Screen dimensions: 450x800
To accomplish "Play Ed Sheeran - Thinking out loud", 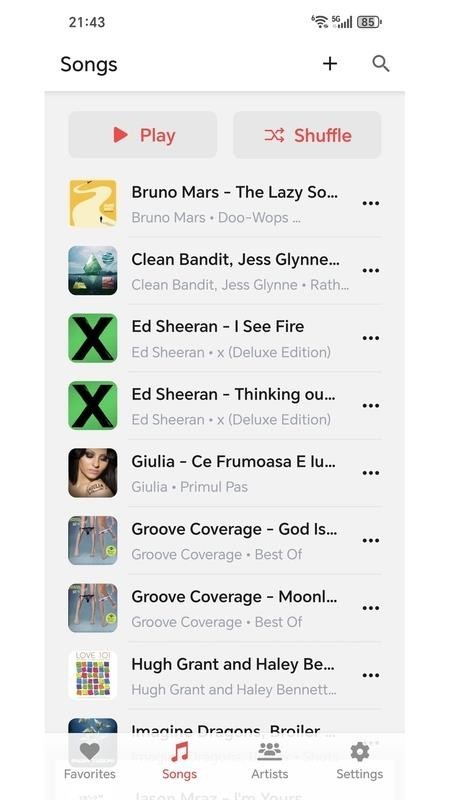I will [224, 406].
